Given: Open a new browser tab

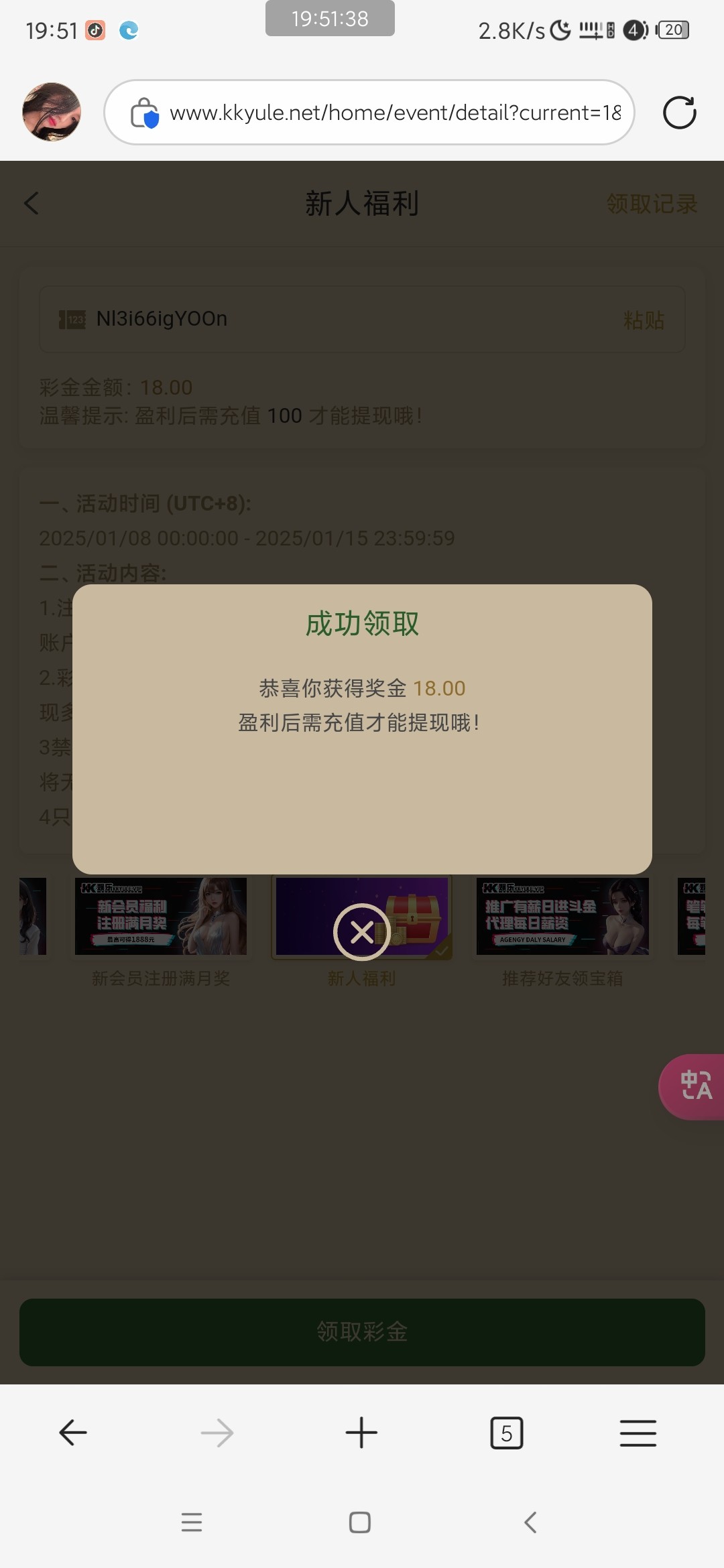Looking at the screenshot, I should coord(361,1433).
